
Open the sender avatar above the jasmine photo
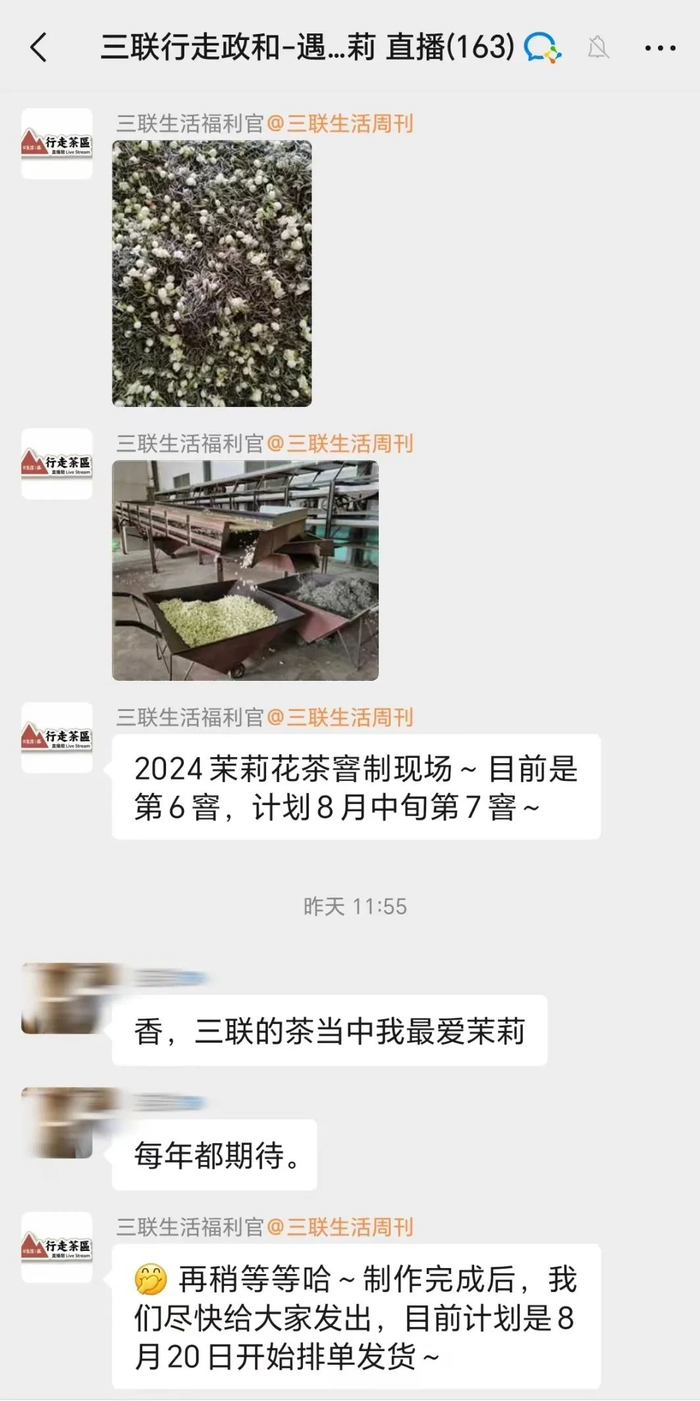57,144
